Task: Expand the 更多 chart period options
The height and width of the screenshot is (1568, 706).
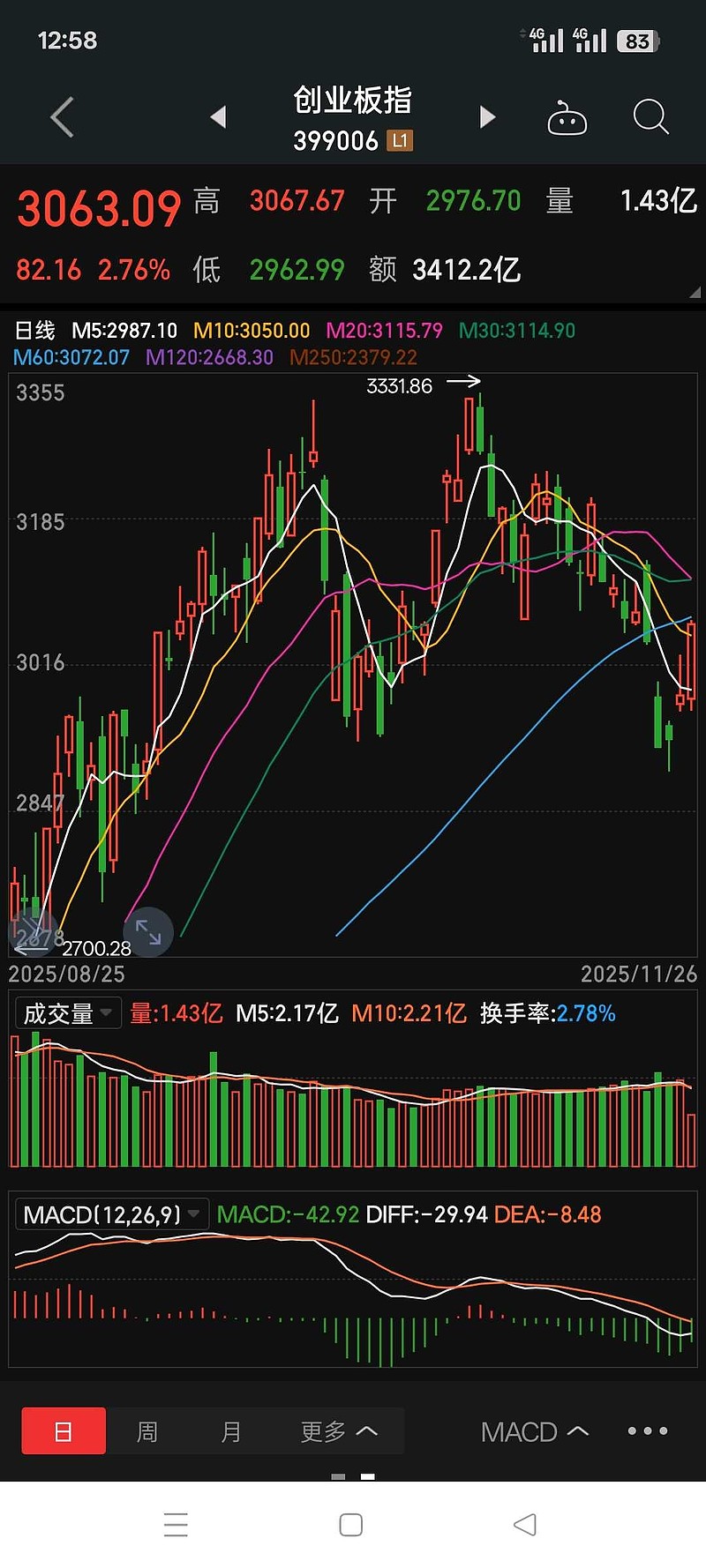Action: tap(339, 1430)
